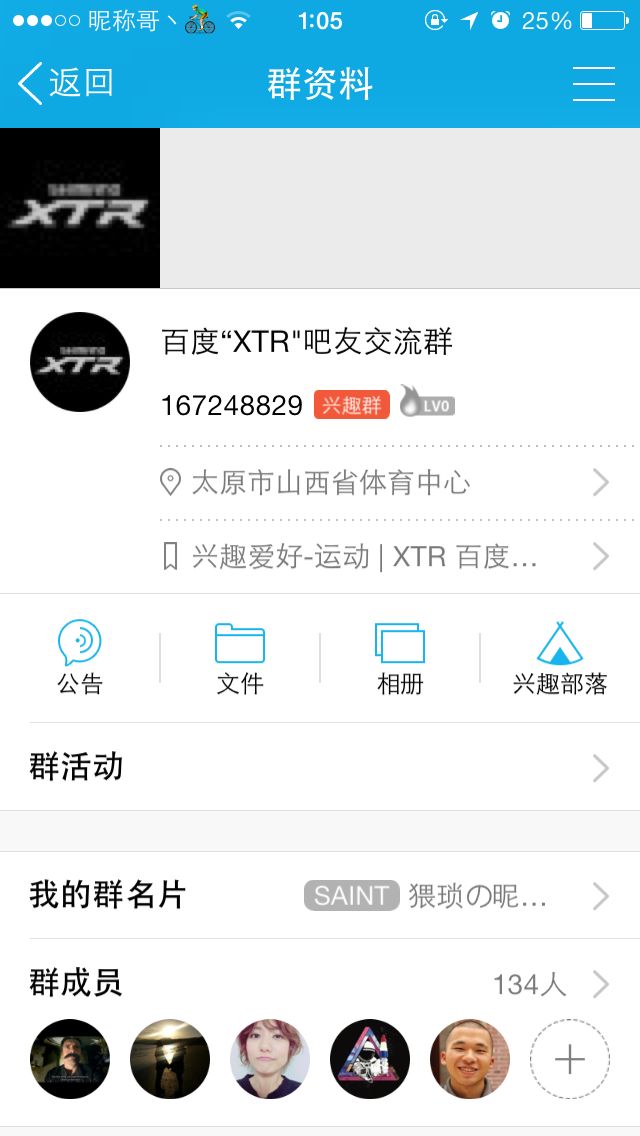
Task: Open the 群活动 row
Action: click(320, 767)
